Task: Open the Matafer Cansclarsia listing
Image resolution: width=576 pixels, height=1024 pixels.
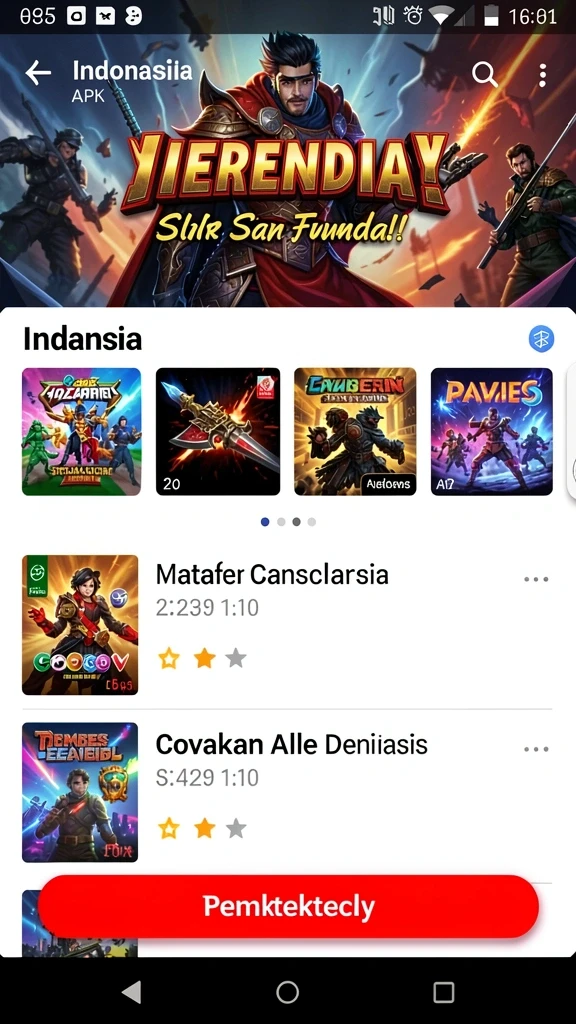Action: point(287,625)
